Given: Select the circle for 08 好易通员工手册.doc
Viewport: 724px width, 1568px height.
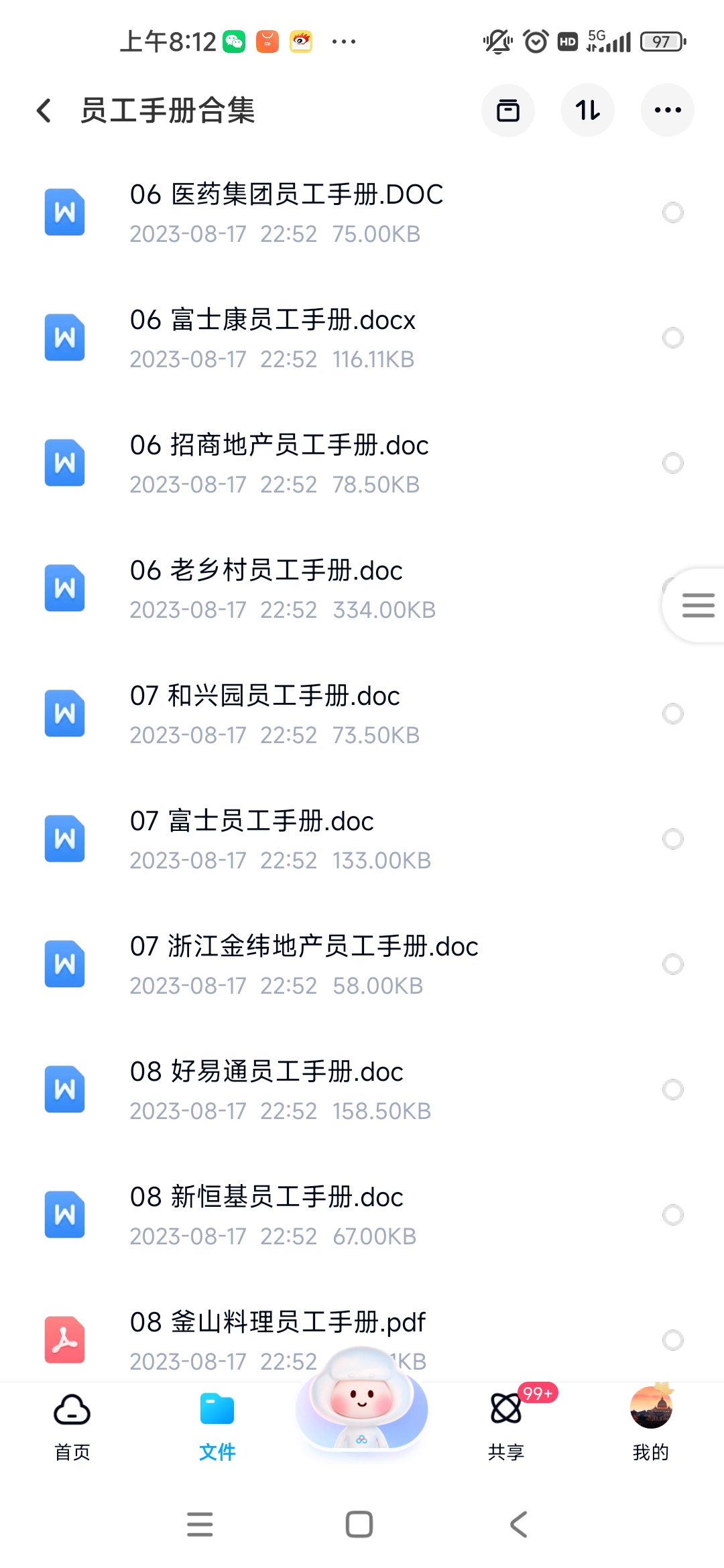Looking at the screenshot, I should click(x=672, y=1090).
